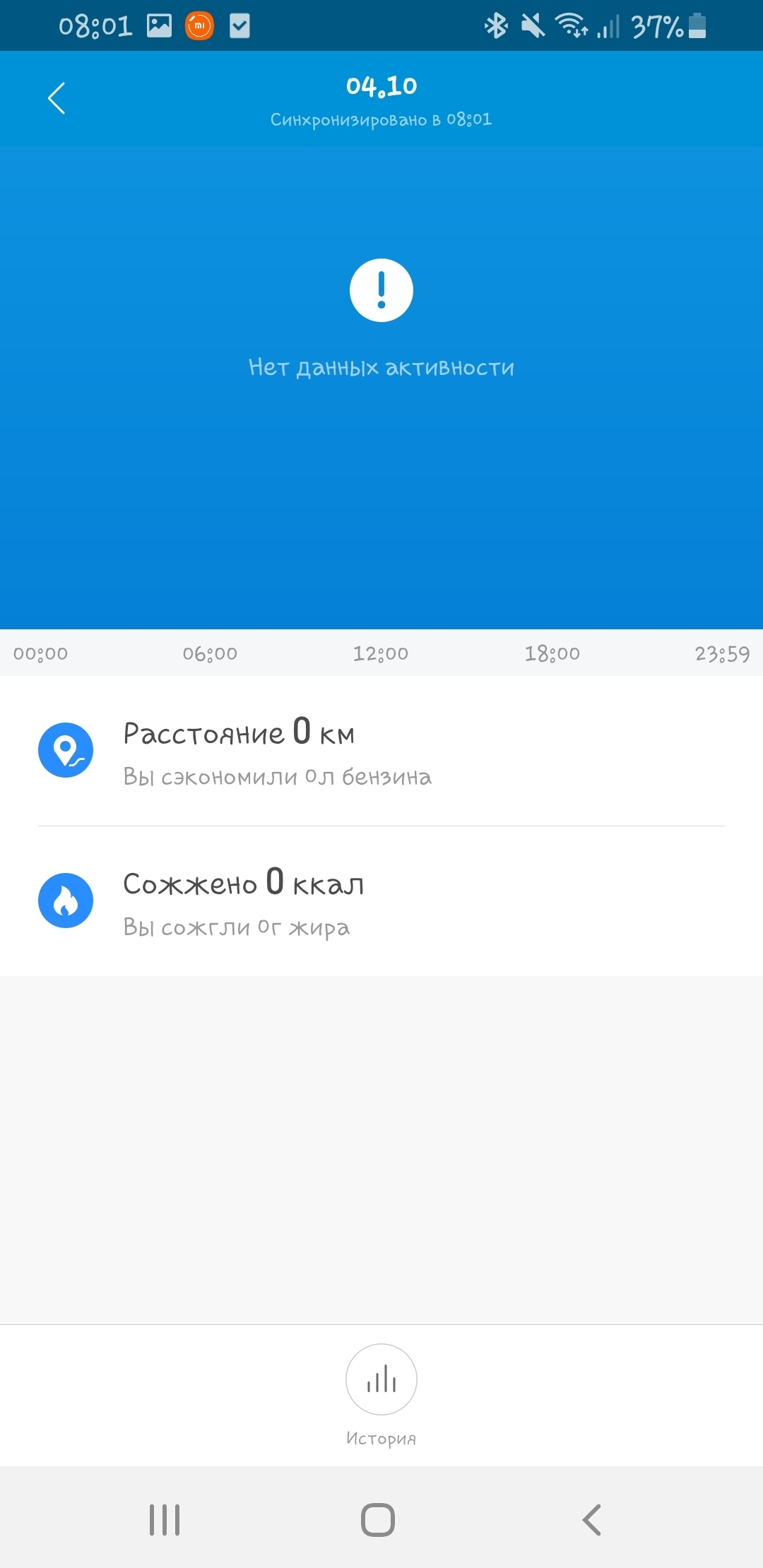Tap the system home button
Screen dimensions: 763x1568
point(378,1519)
